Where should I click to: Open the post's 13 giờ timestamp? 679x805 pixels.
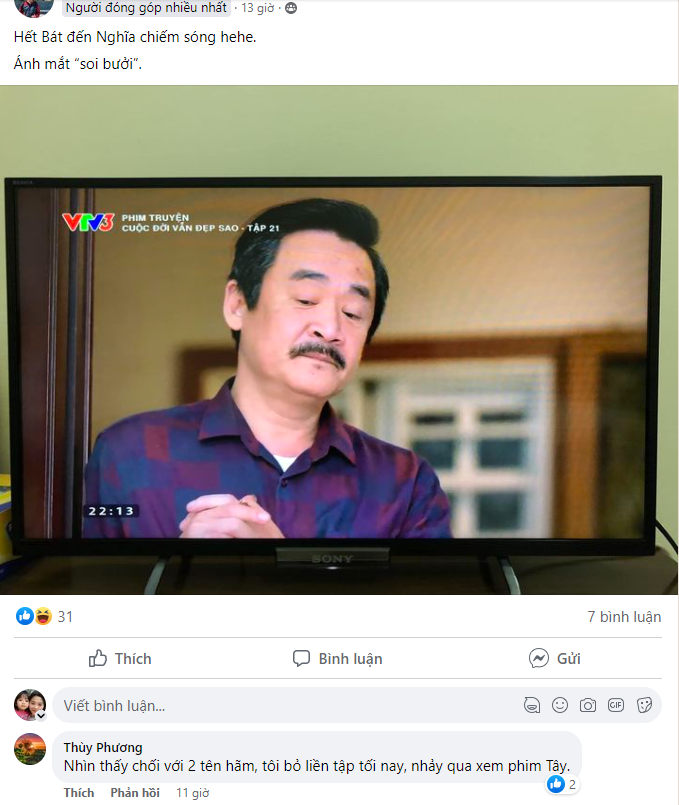tap(259, 8)
